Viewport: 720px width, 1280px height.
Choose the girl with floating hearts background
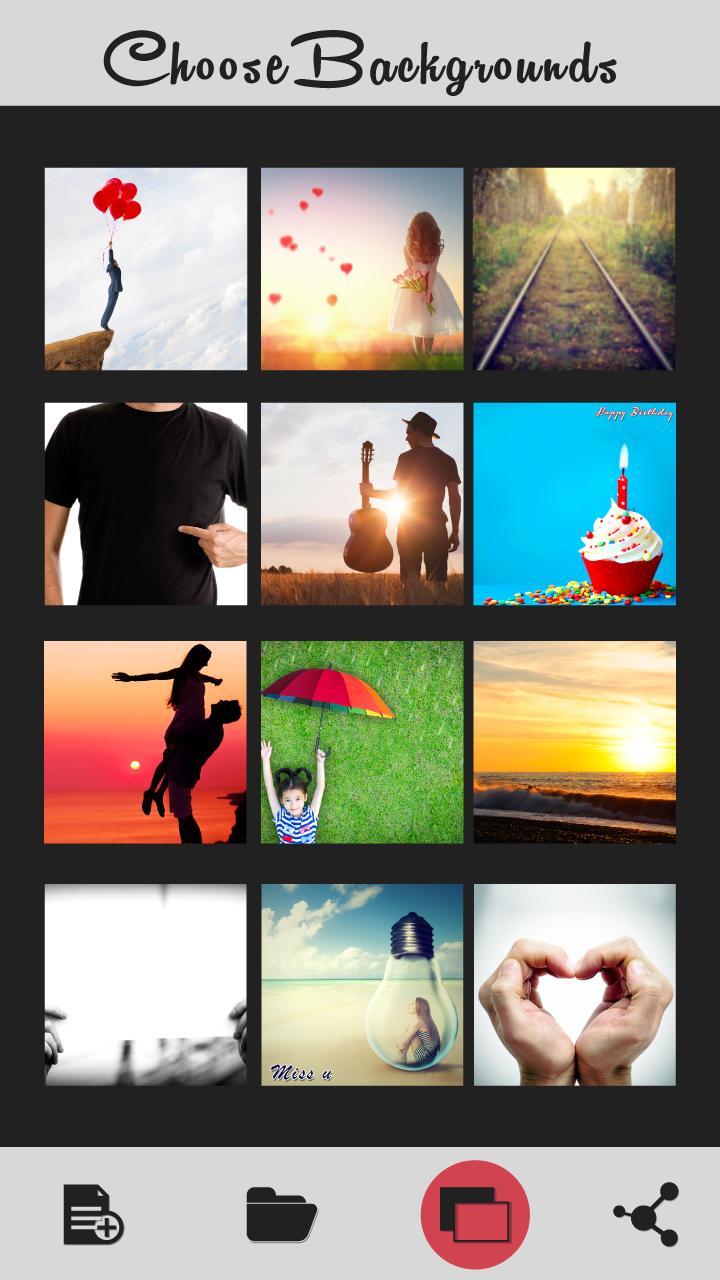(x=362, y=269)
